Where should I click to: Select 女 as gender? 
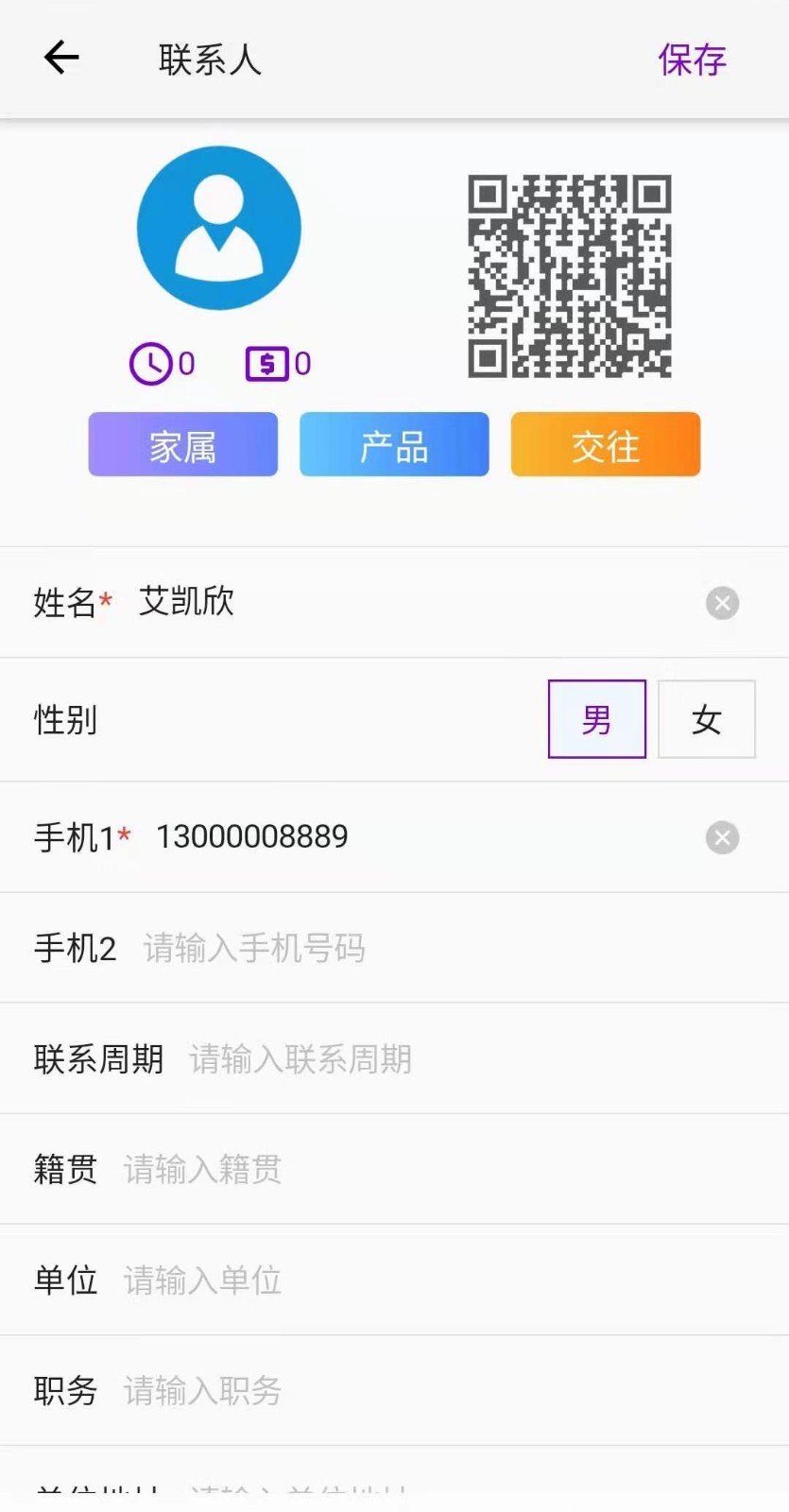point(707,719)
